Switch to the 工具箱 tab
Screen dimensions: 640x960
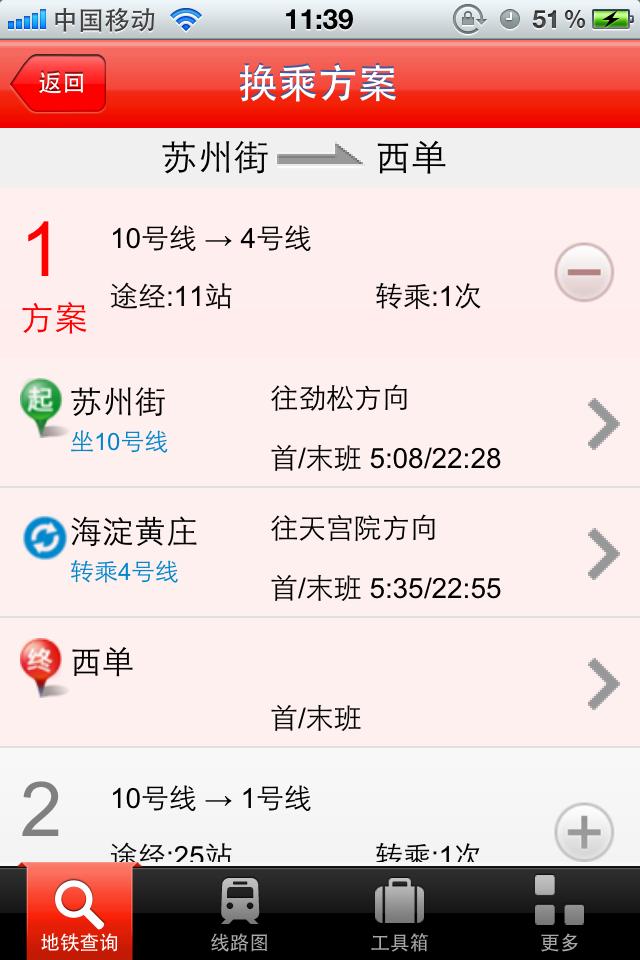tap(400, 914)
